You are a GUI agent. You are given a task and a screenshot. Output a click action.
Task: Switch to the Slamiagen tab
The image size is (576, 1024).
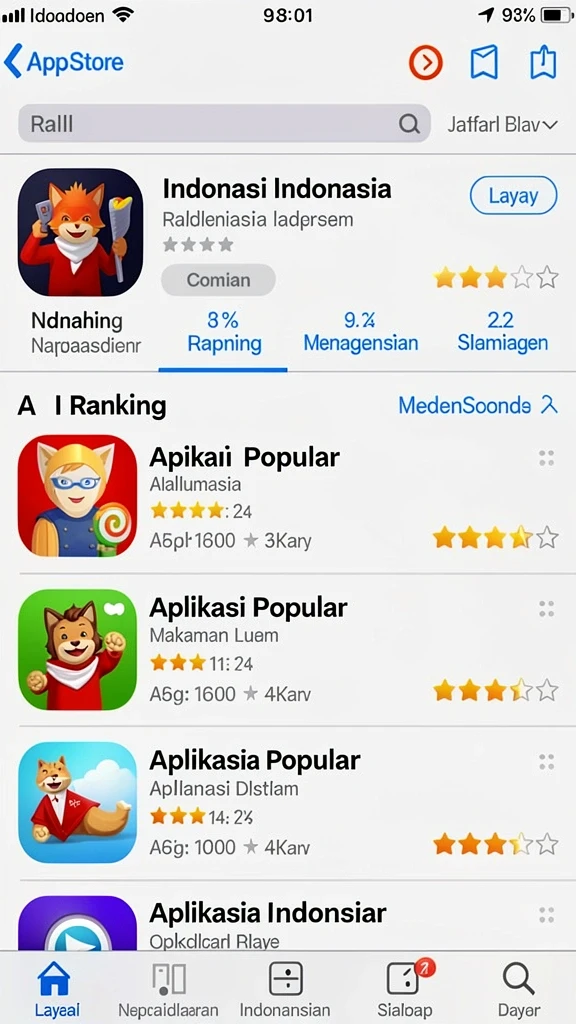502,332
